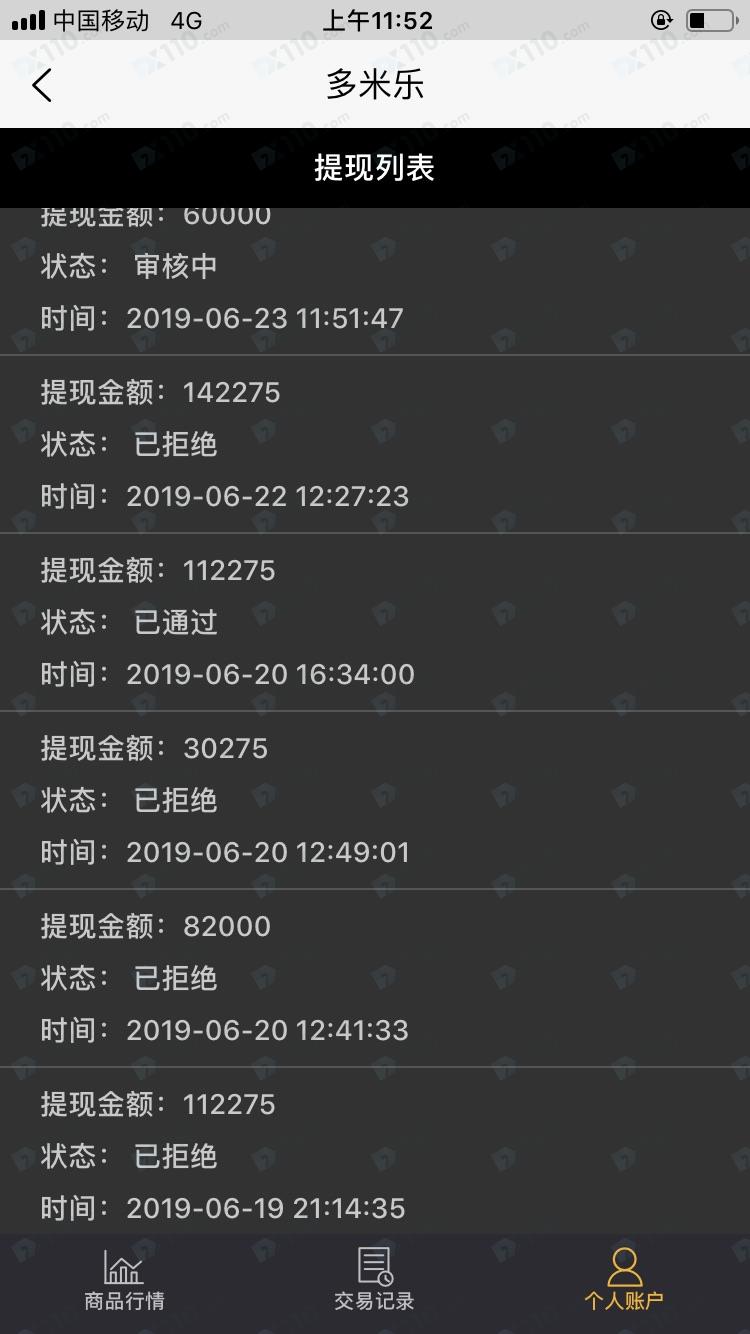Tap the 多米乐 title at top
This screenshot has height=1334, width=750.
coord(375,85)
